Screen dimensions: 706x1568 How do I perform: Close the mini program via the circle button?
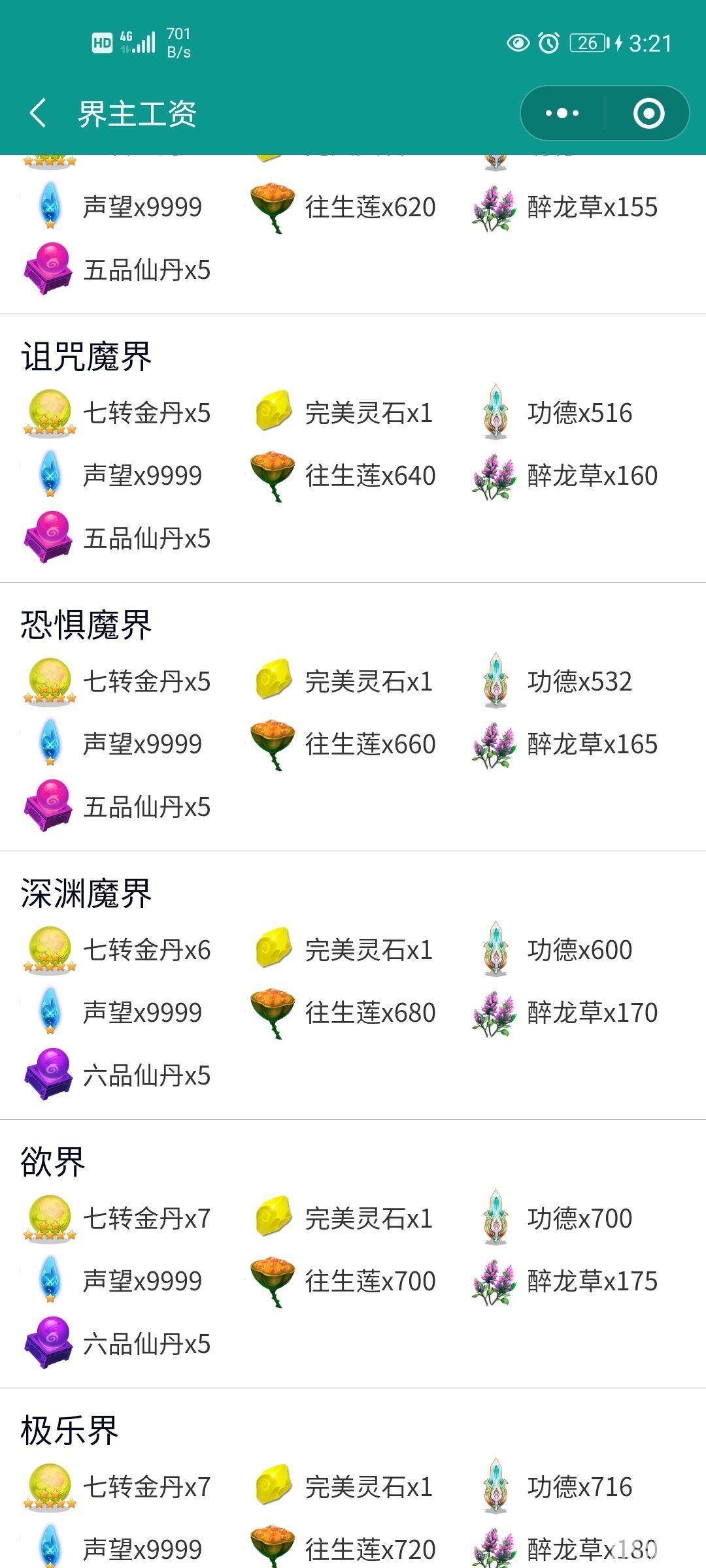point(648,114)
